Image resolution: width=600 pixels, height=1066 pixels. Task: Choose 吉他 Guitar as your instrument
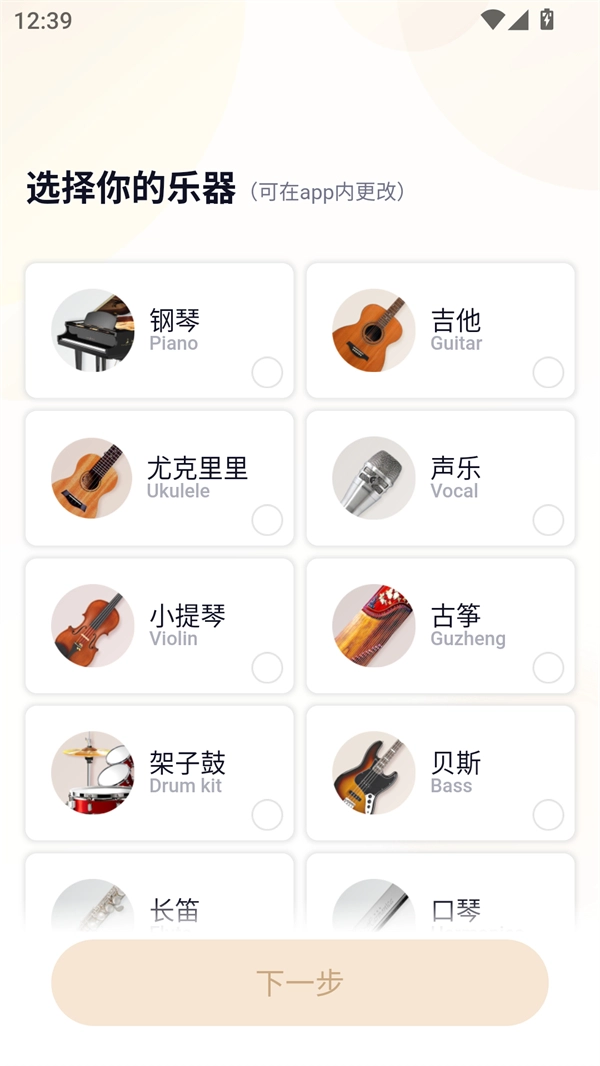click(440, 330)
